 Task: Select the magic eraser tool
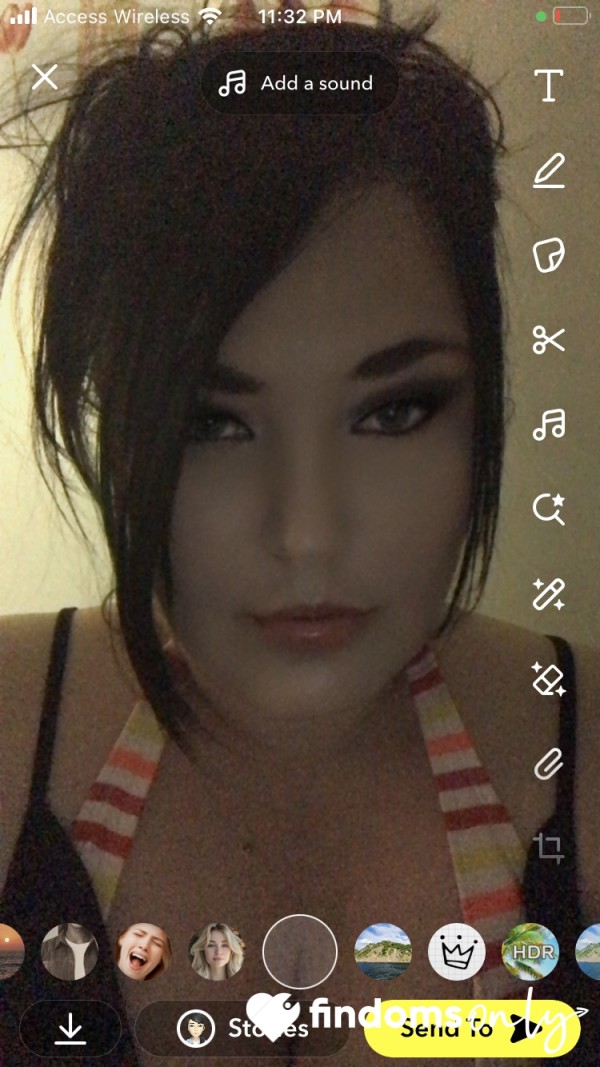pyautogui.click(x=548, y=680)
